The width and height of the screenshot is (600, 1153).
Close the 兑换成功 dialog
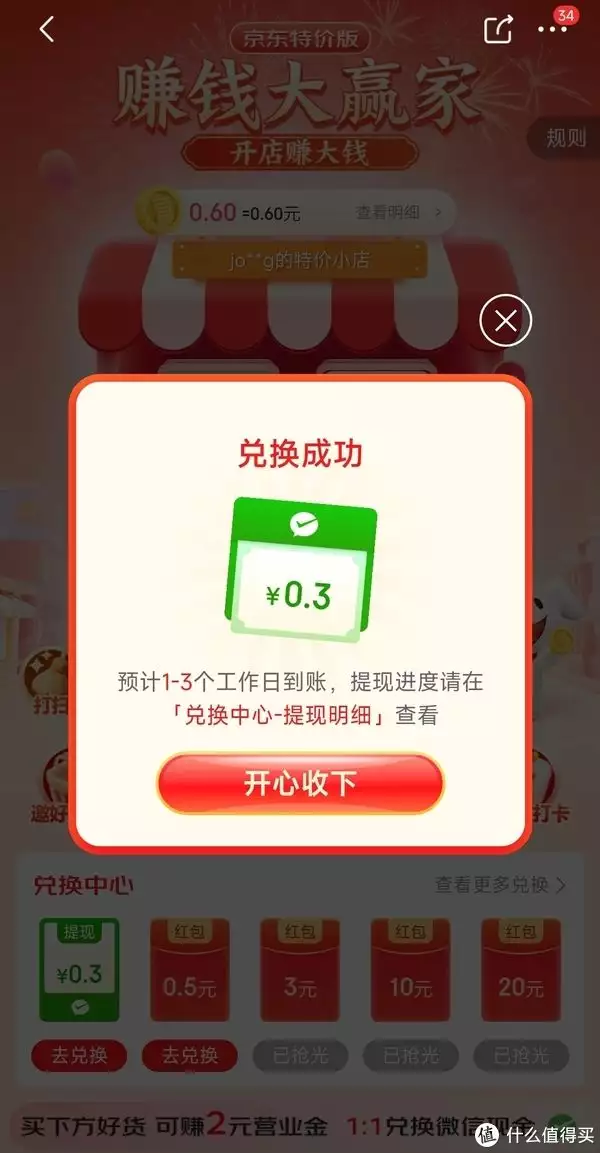coord(505,321)
